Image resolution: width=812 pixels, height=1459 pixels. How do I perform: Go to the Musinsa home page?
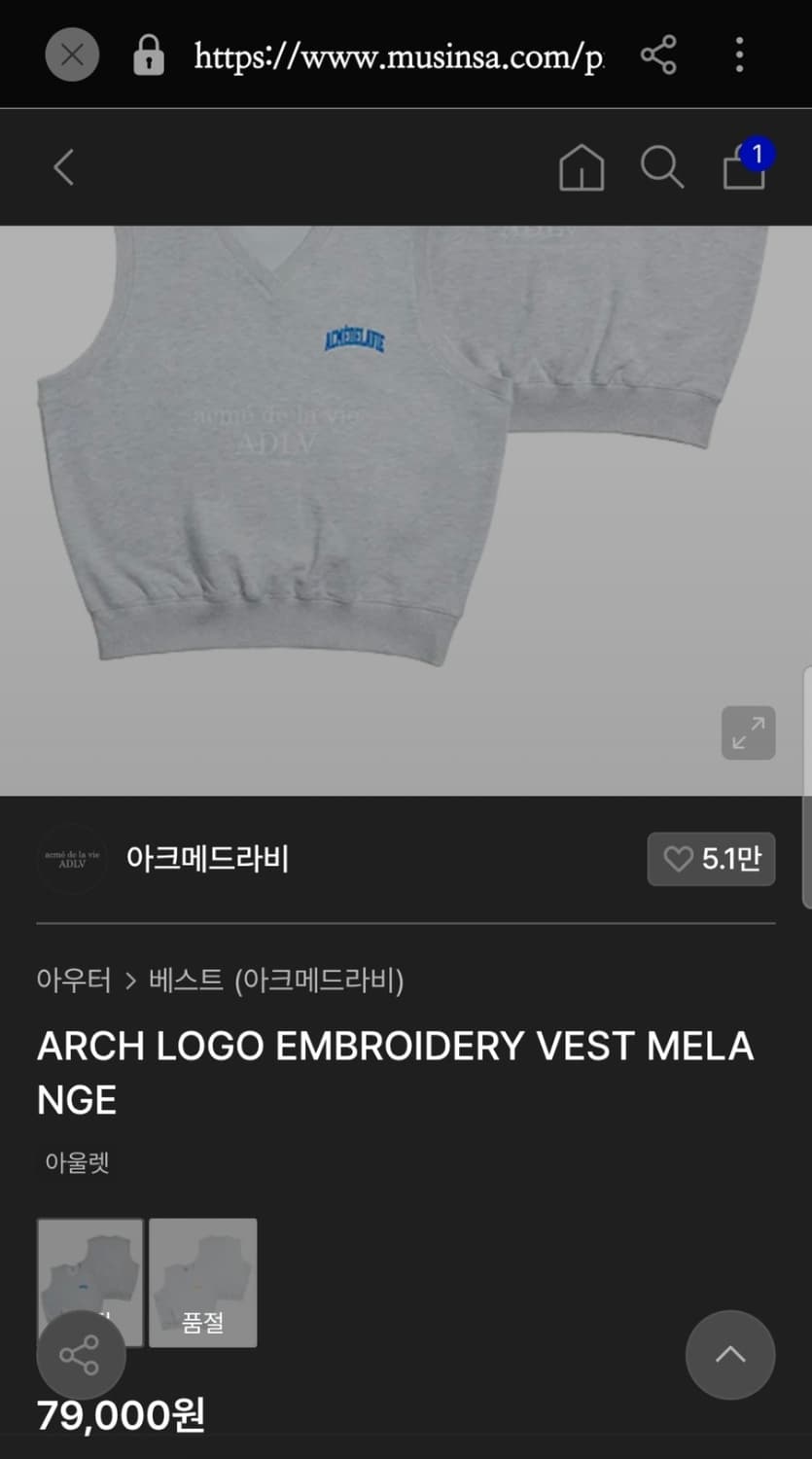[x=581, y=166]
